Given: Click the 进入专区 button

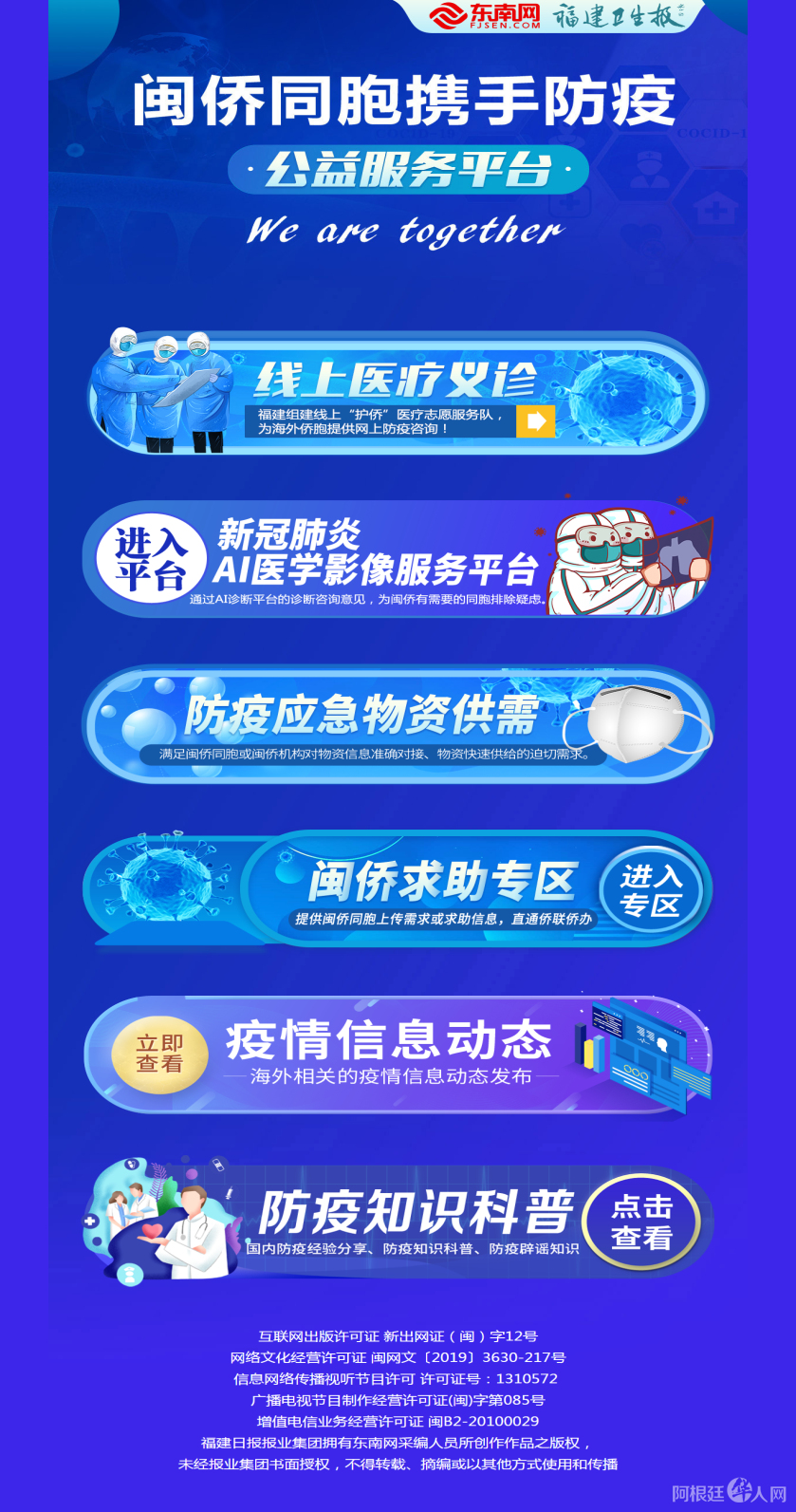Looking at the screenshot, I should [651, 890].
